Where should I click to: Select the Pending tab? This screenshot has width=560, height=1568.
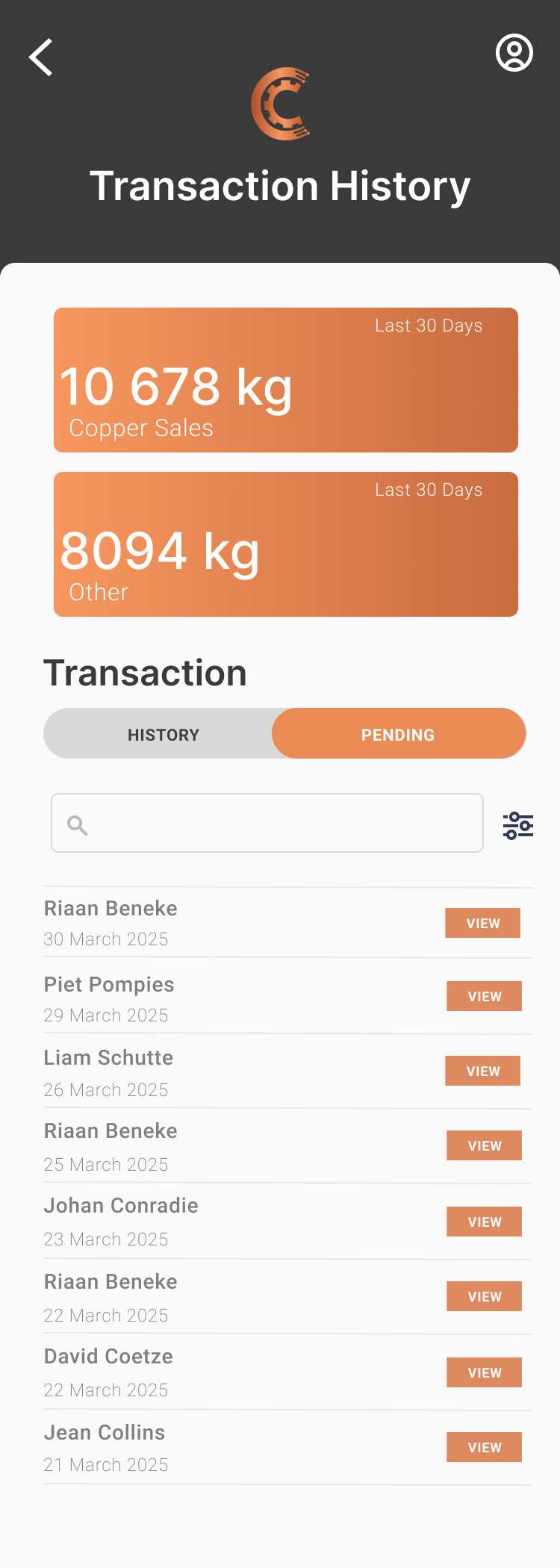398,735
